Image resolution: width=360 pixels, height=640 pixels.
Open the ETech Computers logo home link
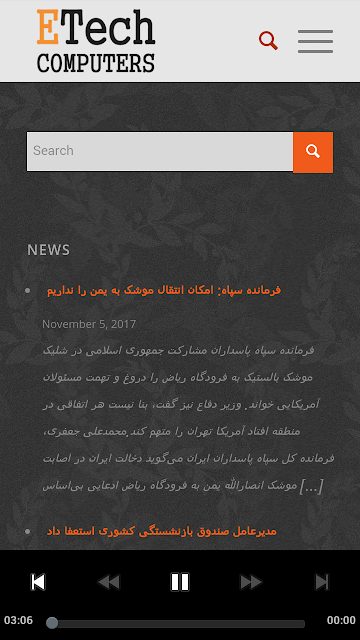[x=96, y=41]
